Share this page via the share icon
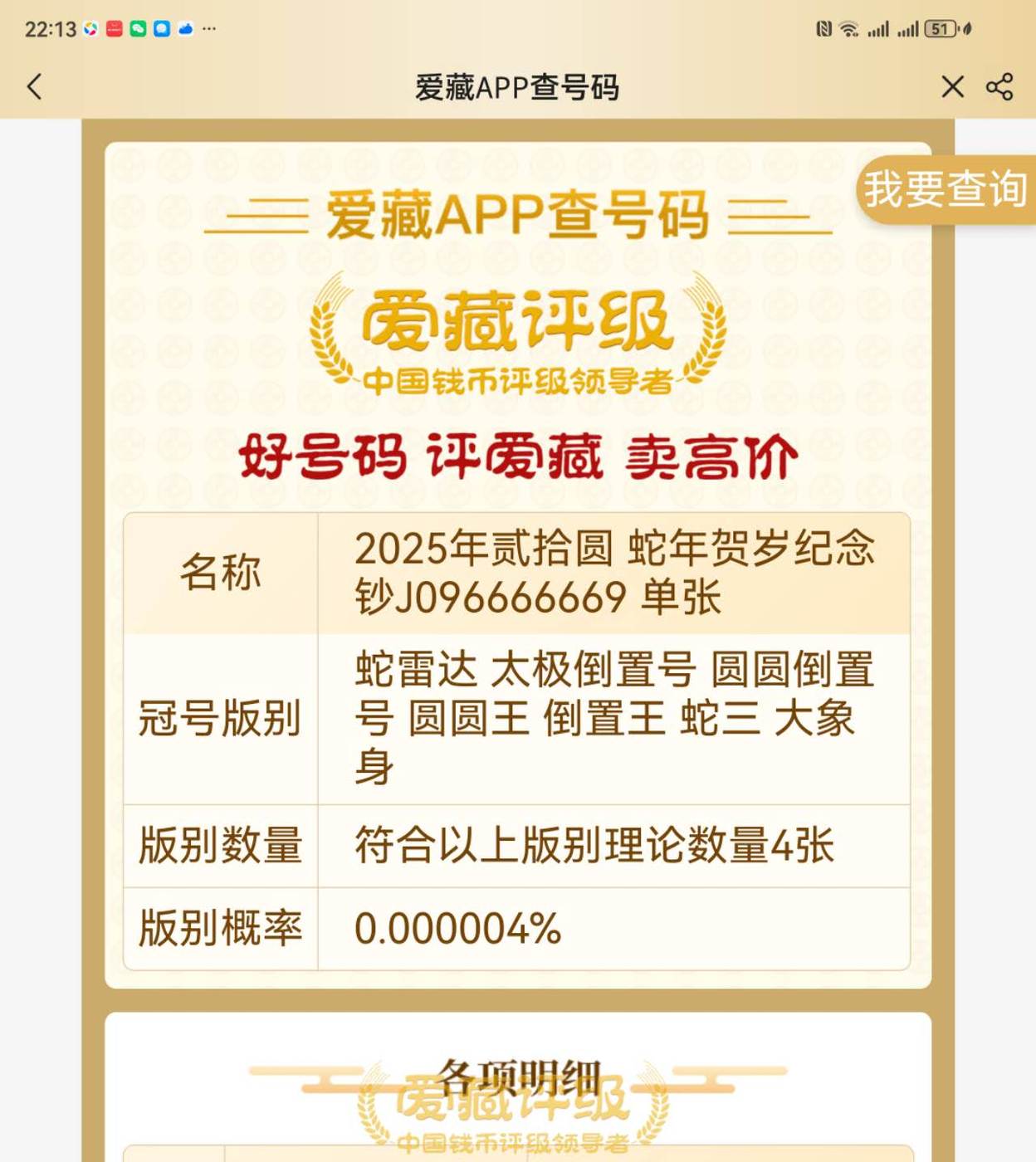Image resolution: width=1036 pixels, height=1162 pixels. 999,86
